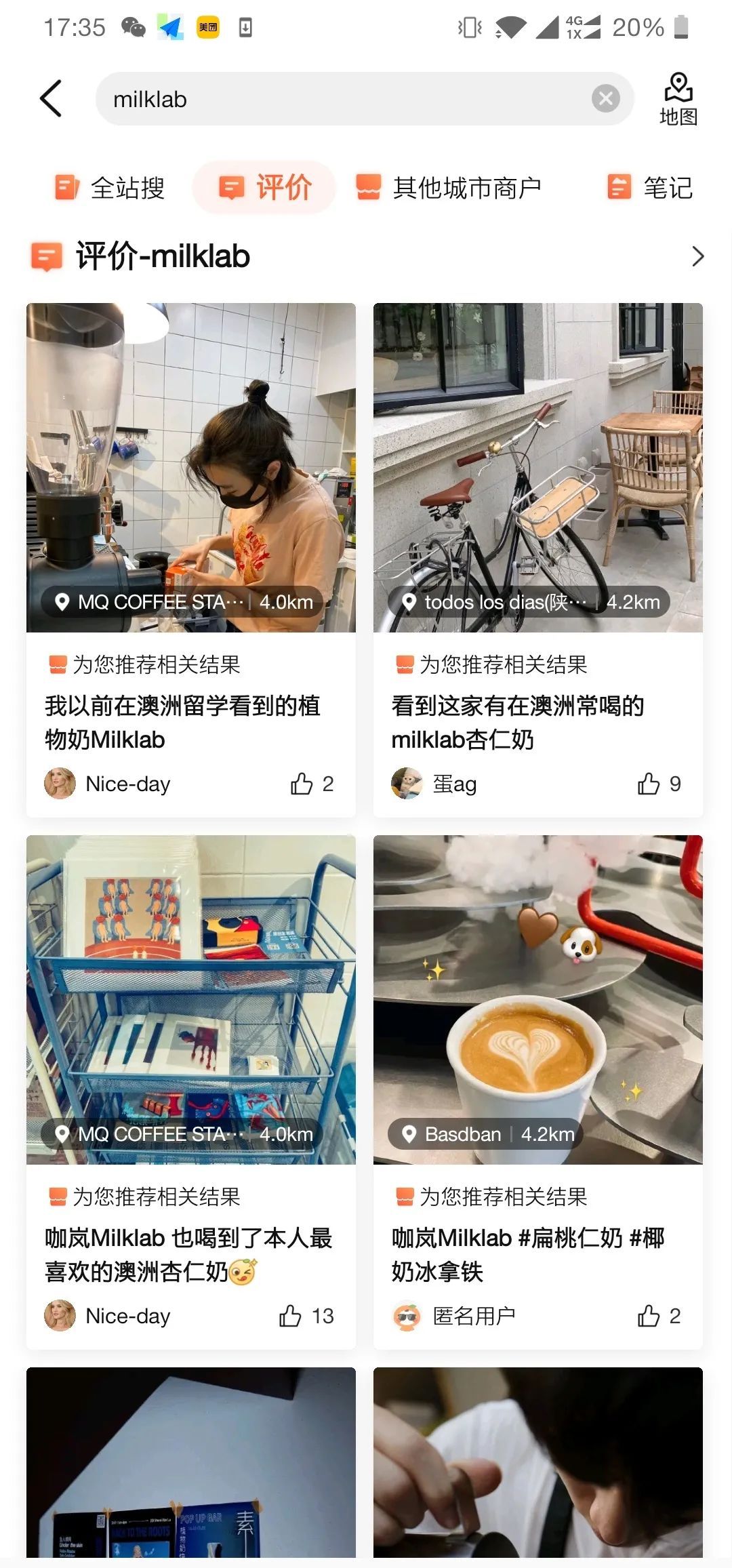Image resolution: width=732 pixels, height=1568 pixels.
Task: Go back using the top-left arrow
Action: [x=52, y=99]
